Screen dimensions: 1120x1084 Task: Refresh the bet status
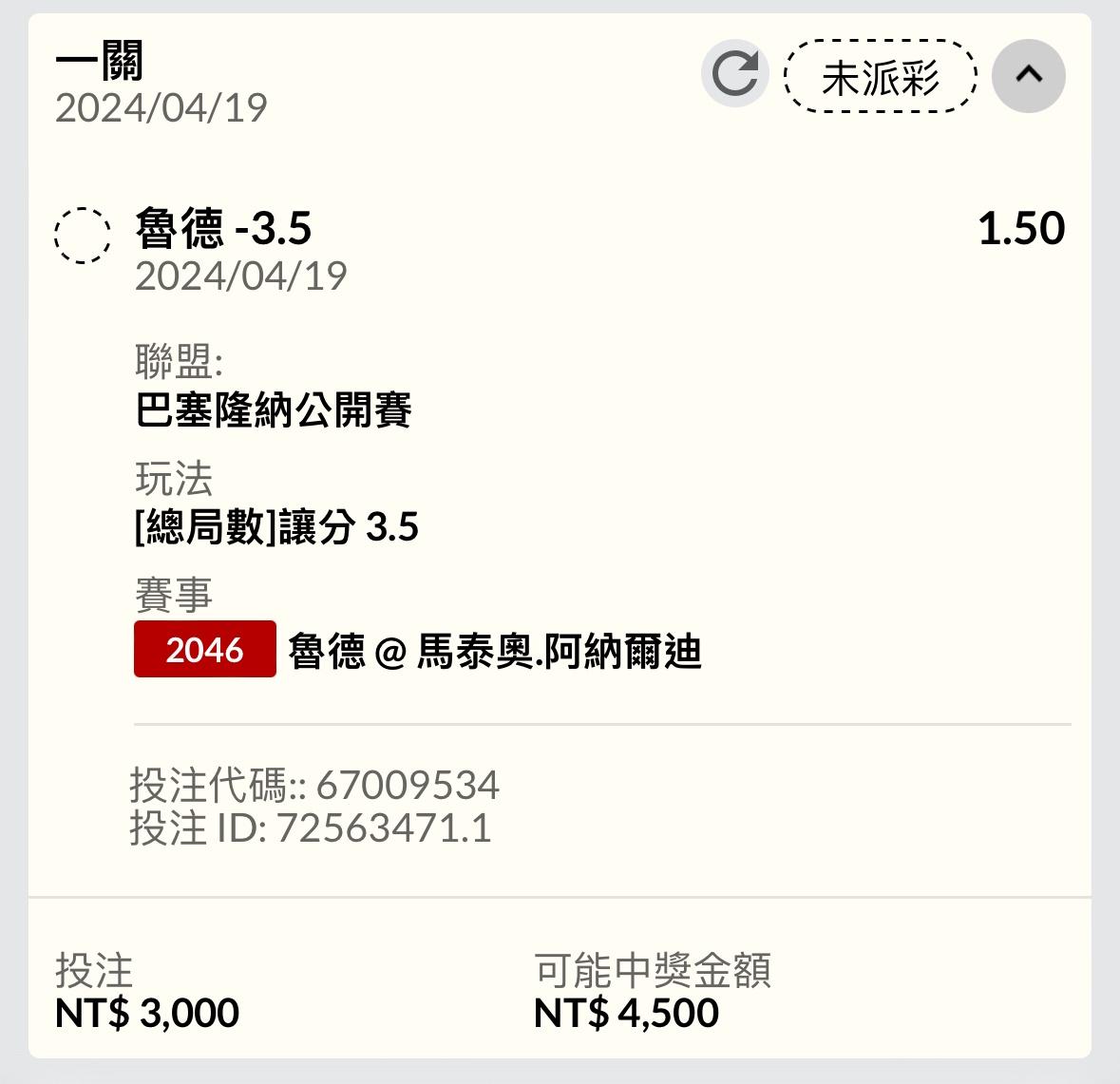coord(734,73)
